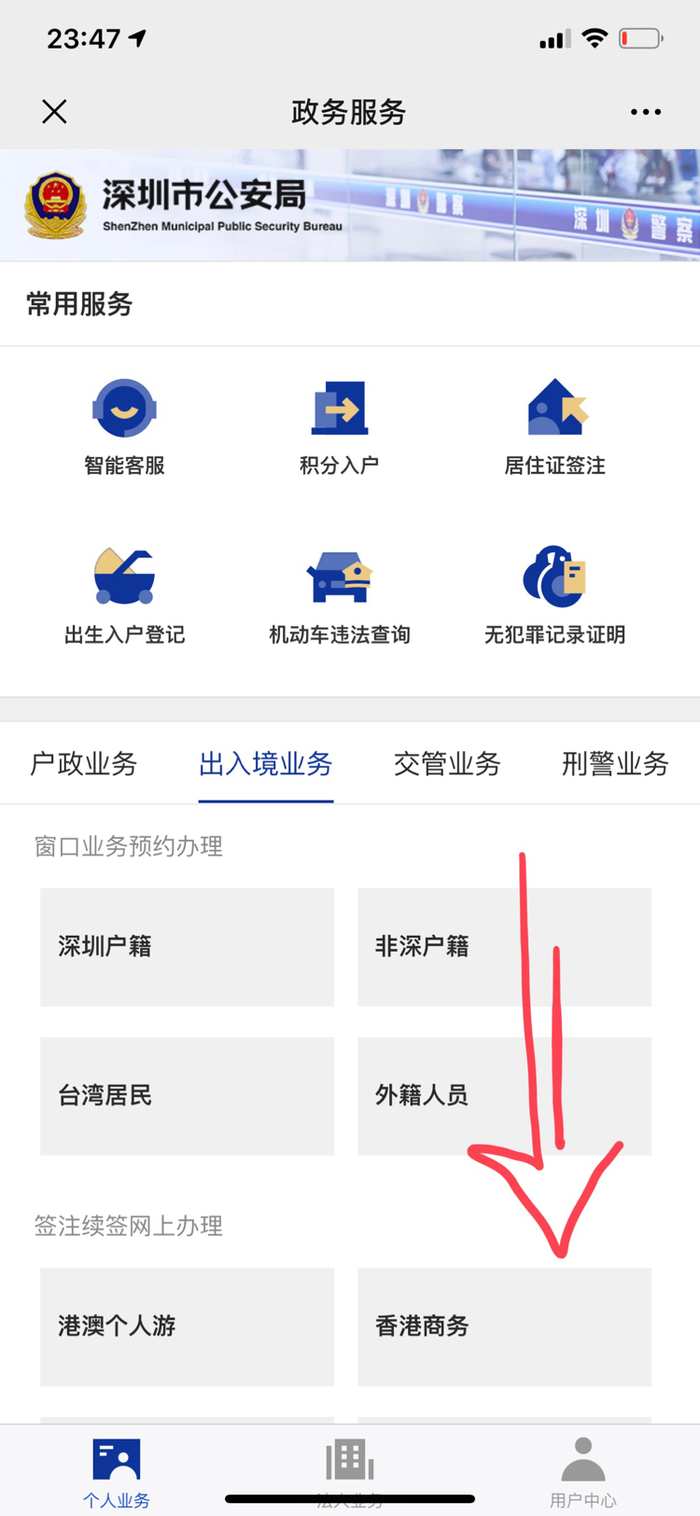The image size is (700, 1516).
Task: Switch to the 交管业务 tab
Action: pos(447,765)
